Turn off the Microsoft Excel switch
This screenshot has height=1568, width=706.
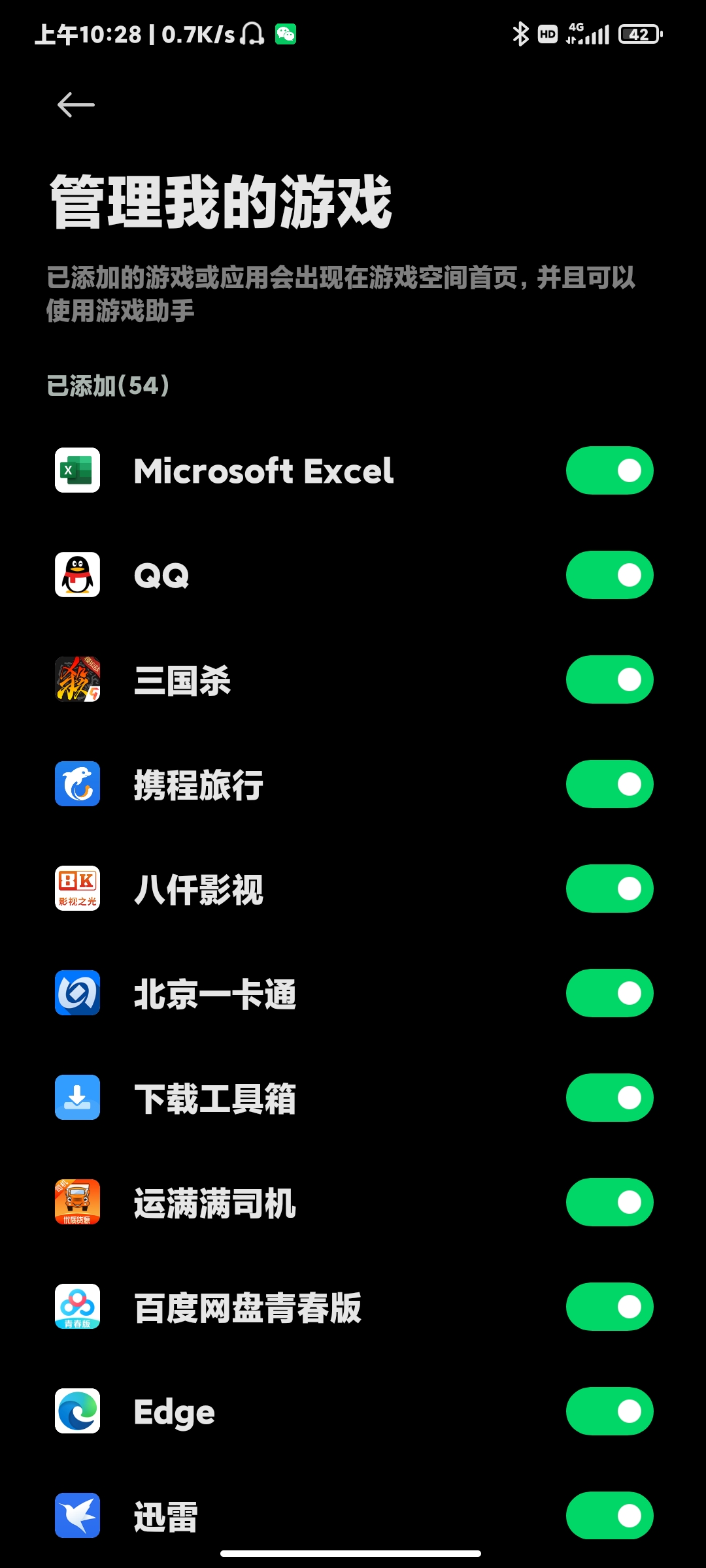(x=609, y=470)
